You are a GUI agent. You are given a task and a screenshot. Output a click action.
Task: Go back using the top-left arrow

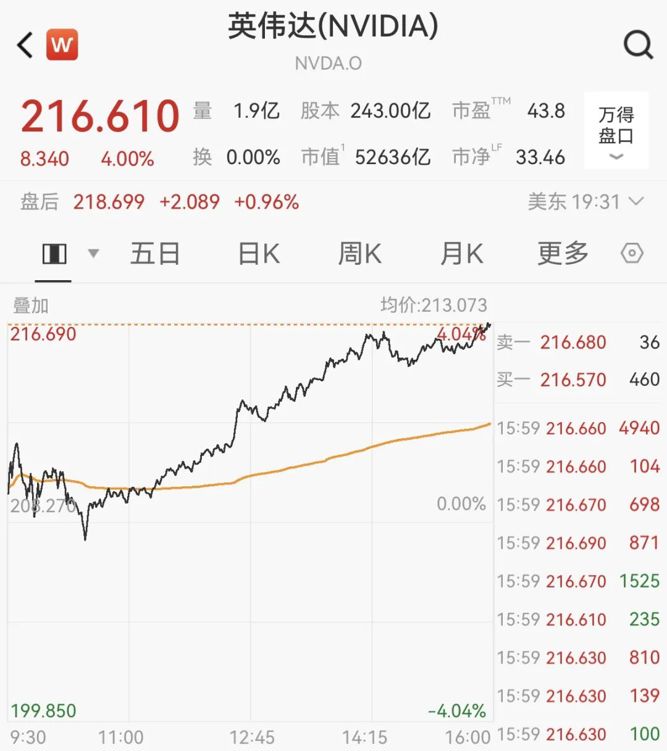click(x=25, y=45)
